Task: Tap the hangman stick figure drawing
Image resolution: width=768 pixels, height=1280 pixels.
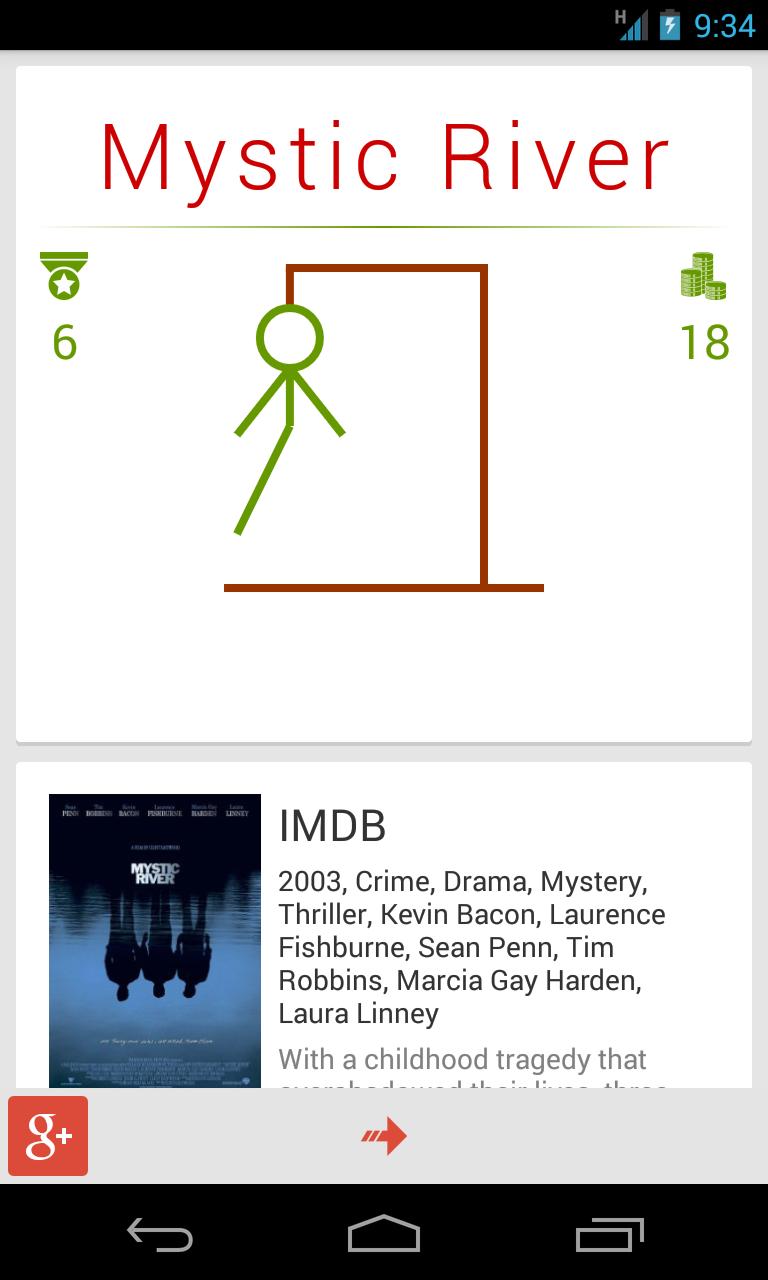Action: pos(287,420)
